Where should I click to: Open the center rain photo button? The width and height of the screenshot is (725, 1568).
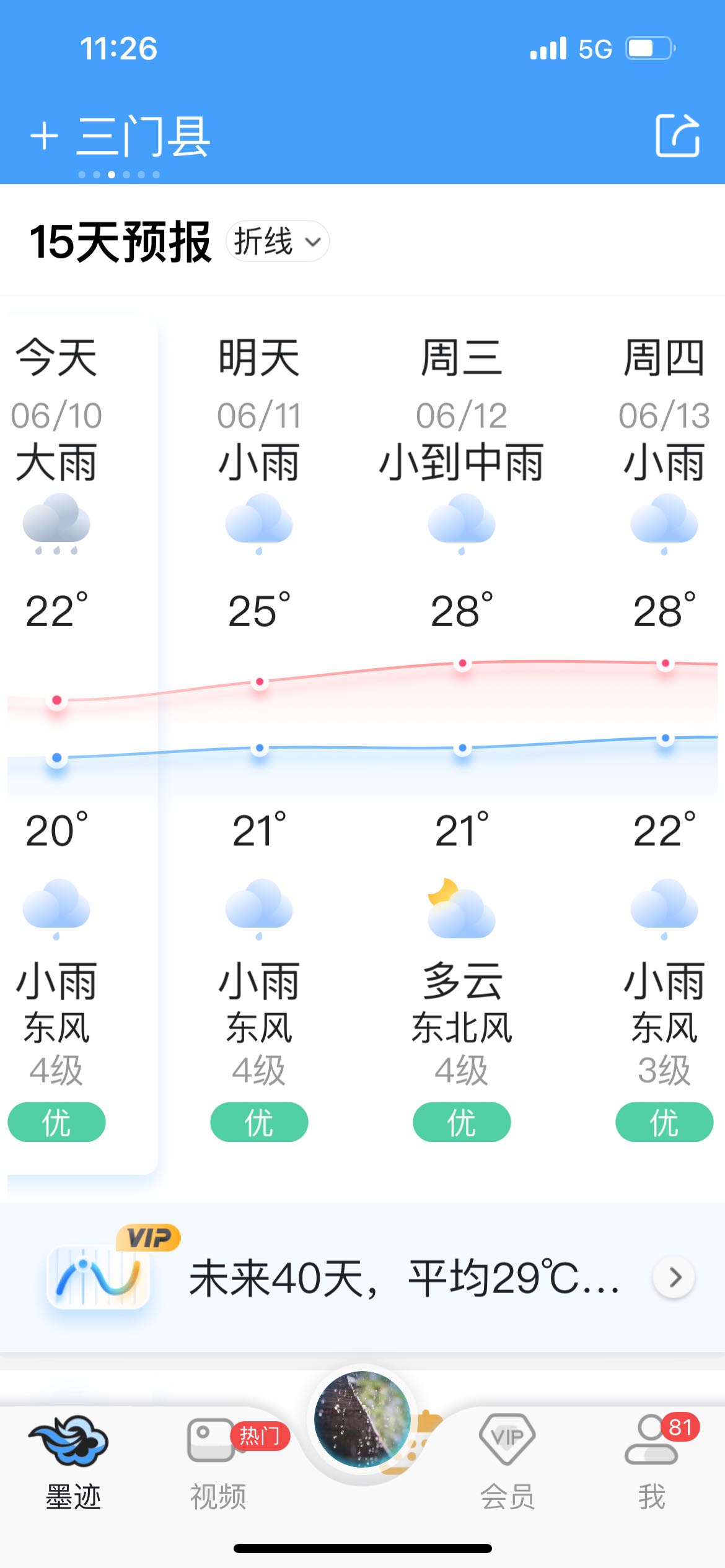tap(362, 1419)
